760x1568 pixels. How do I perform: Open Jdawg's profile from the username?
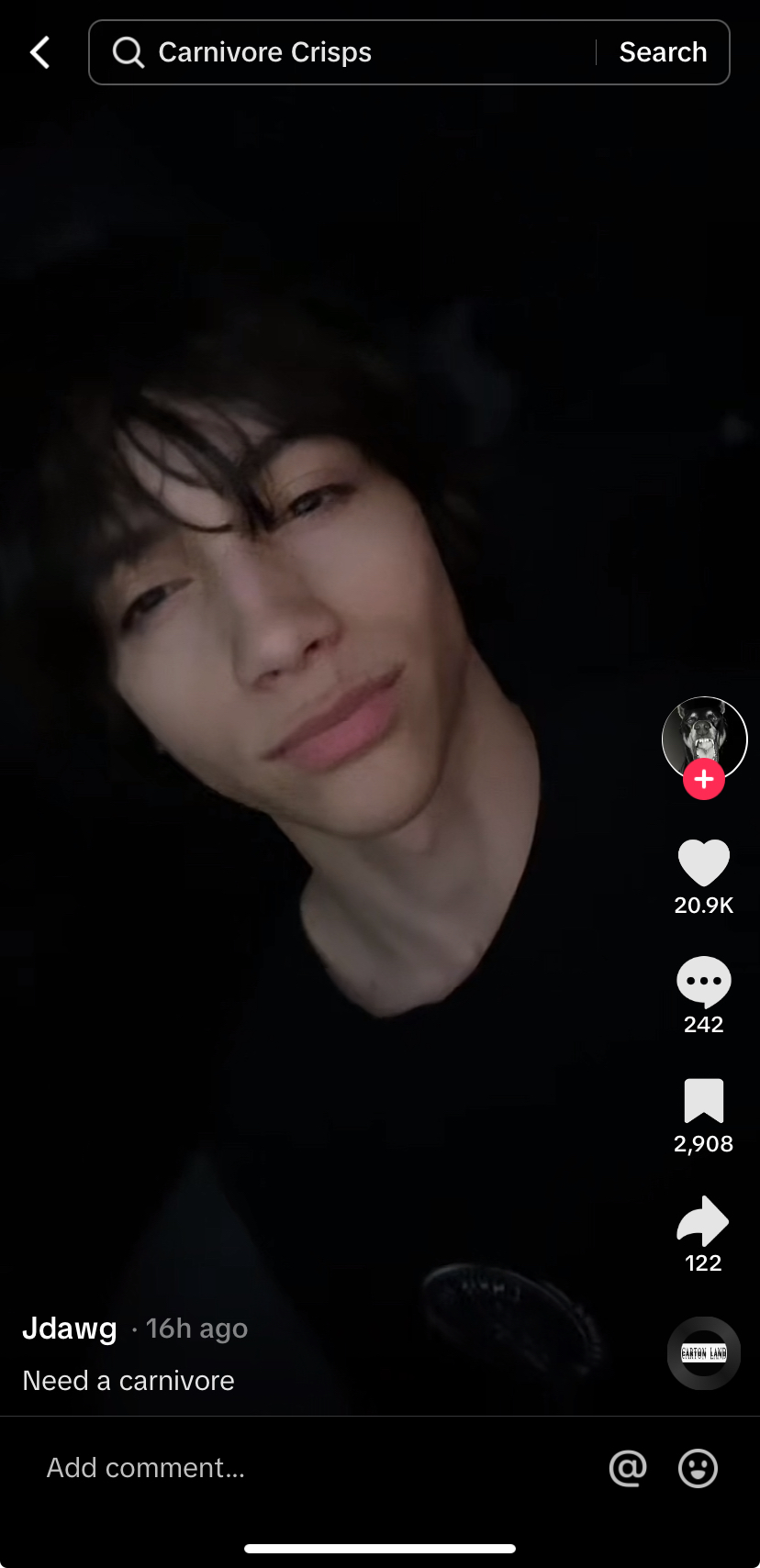[x=70, y=1329]
